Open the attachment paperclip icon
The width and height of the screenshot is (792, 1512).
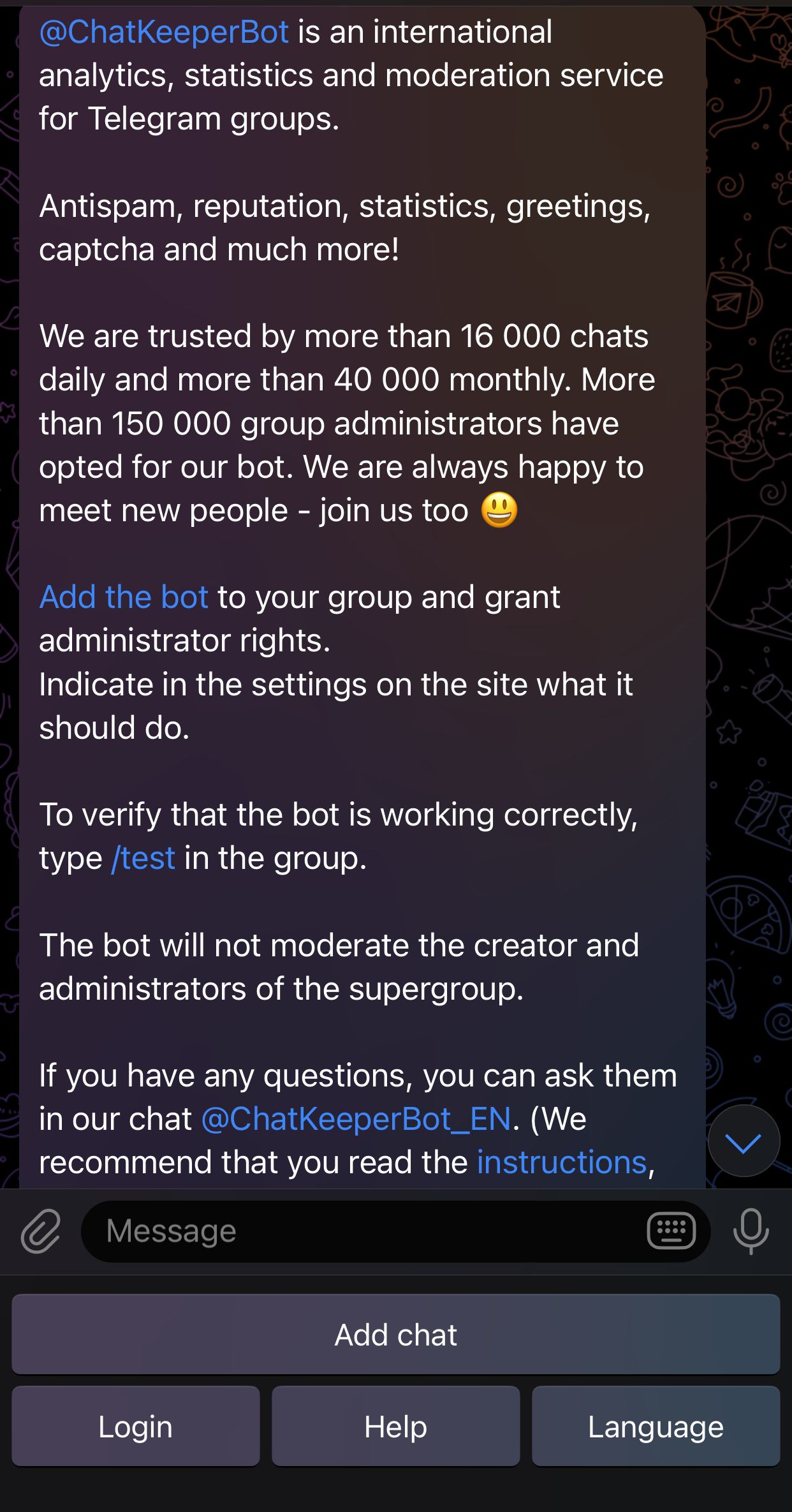coord(40,1230)
